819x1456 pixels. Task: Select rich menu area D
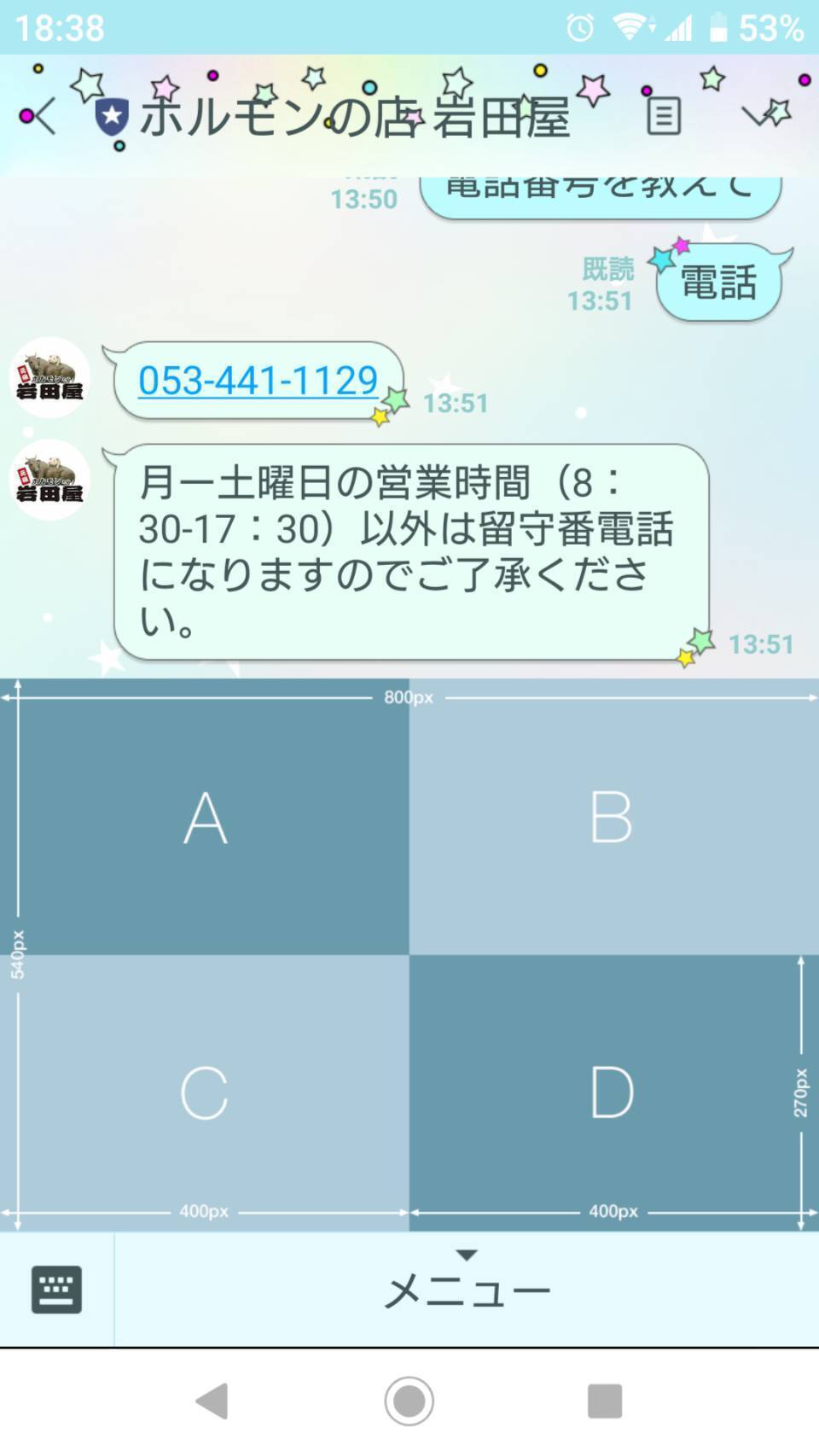(613, 1092)
